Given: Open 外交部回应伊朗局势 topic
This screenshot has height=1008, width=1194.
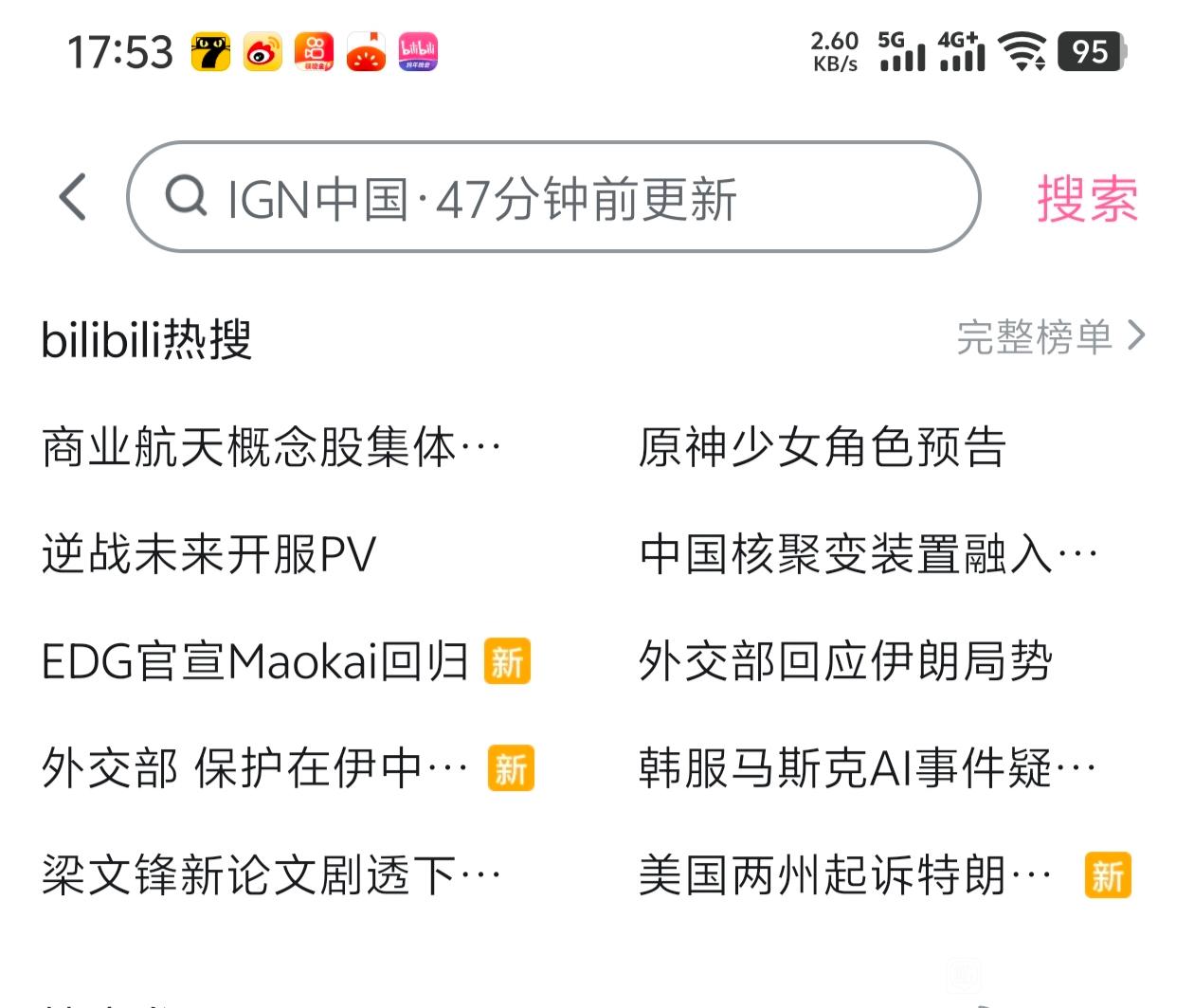Looking at the screenshot, I should [x=845, y=661].
